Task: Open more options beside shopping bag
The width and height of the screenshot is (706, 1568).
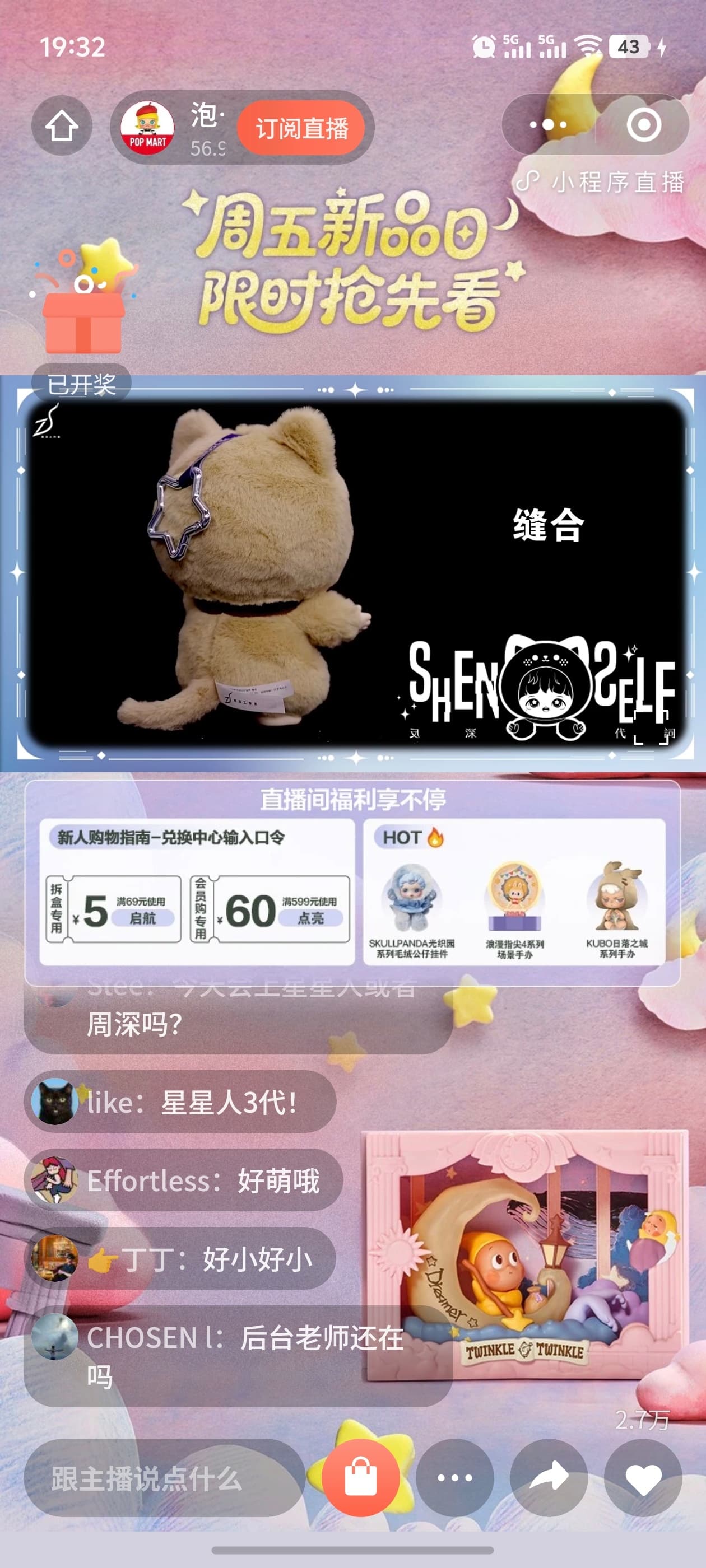Action: point(454,1477)
